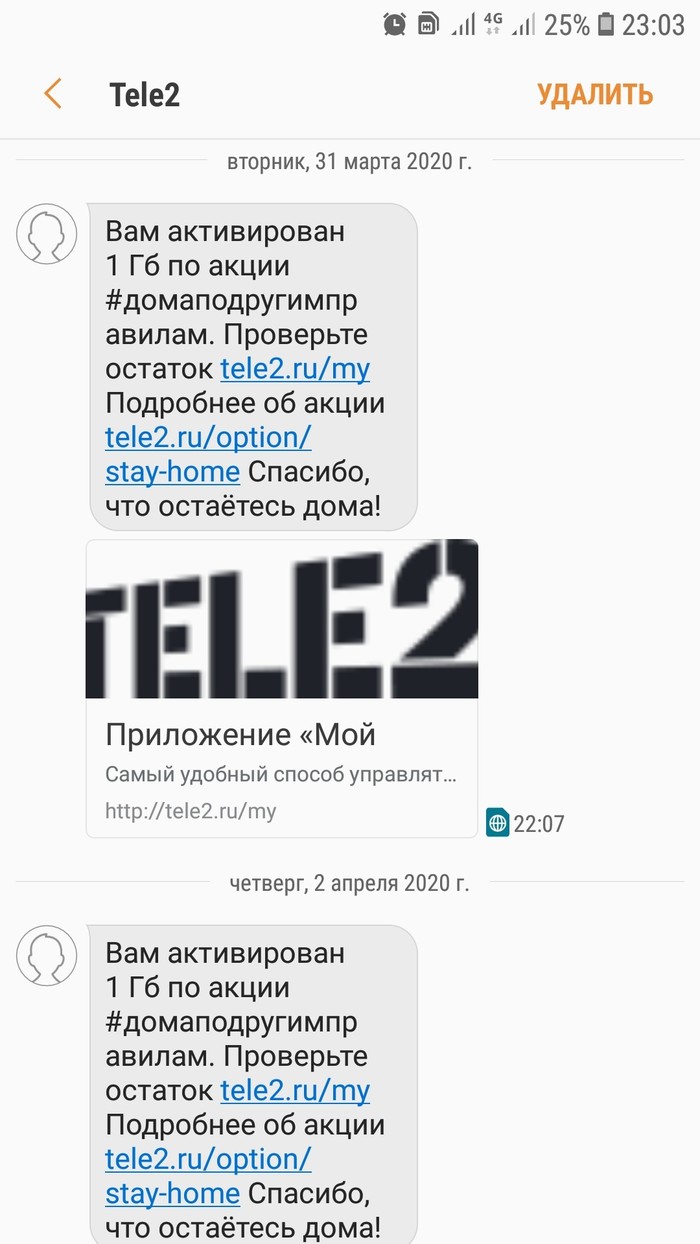Tap the sender avatar beside the 31 March message
The height and width of the screenshot is (1244, 700).
47,234
